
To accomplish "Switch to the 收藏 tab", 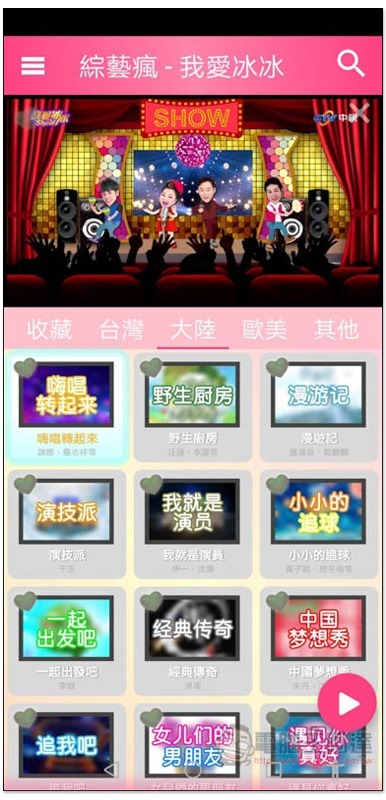I will point(49,330).
